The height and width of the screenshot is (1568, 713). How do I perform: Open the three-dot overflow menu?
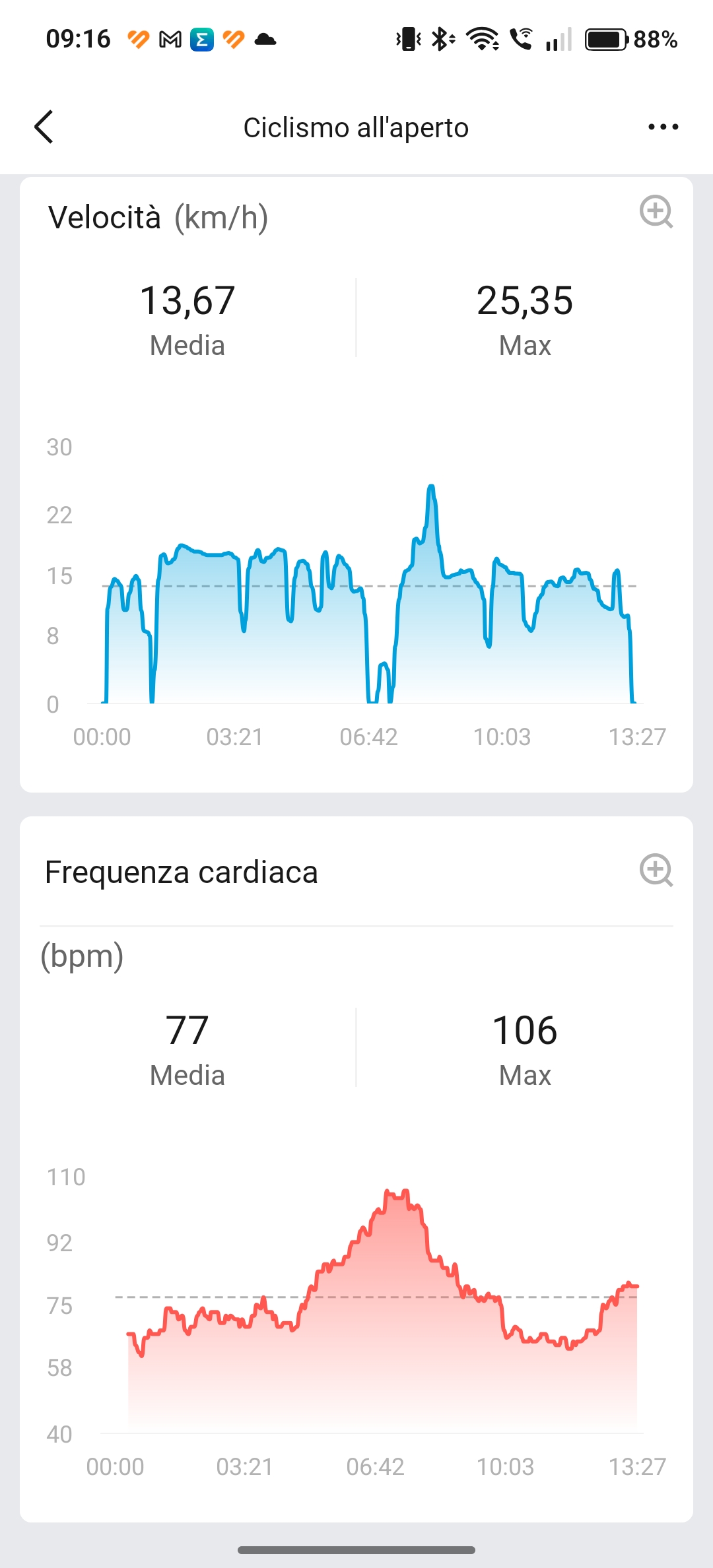point(663,127)
